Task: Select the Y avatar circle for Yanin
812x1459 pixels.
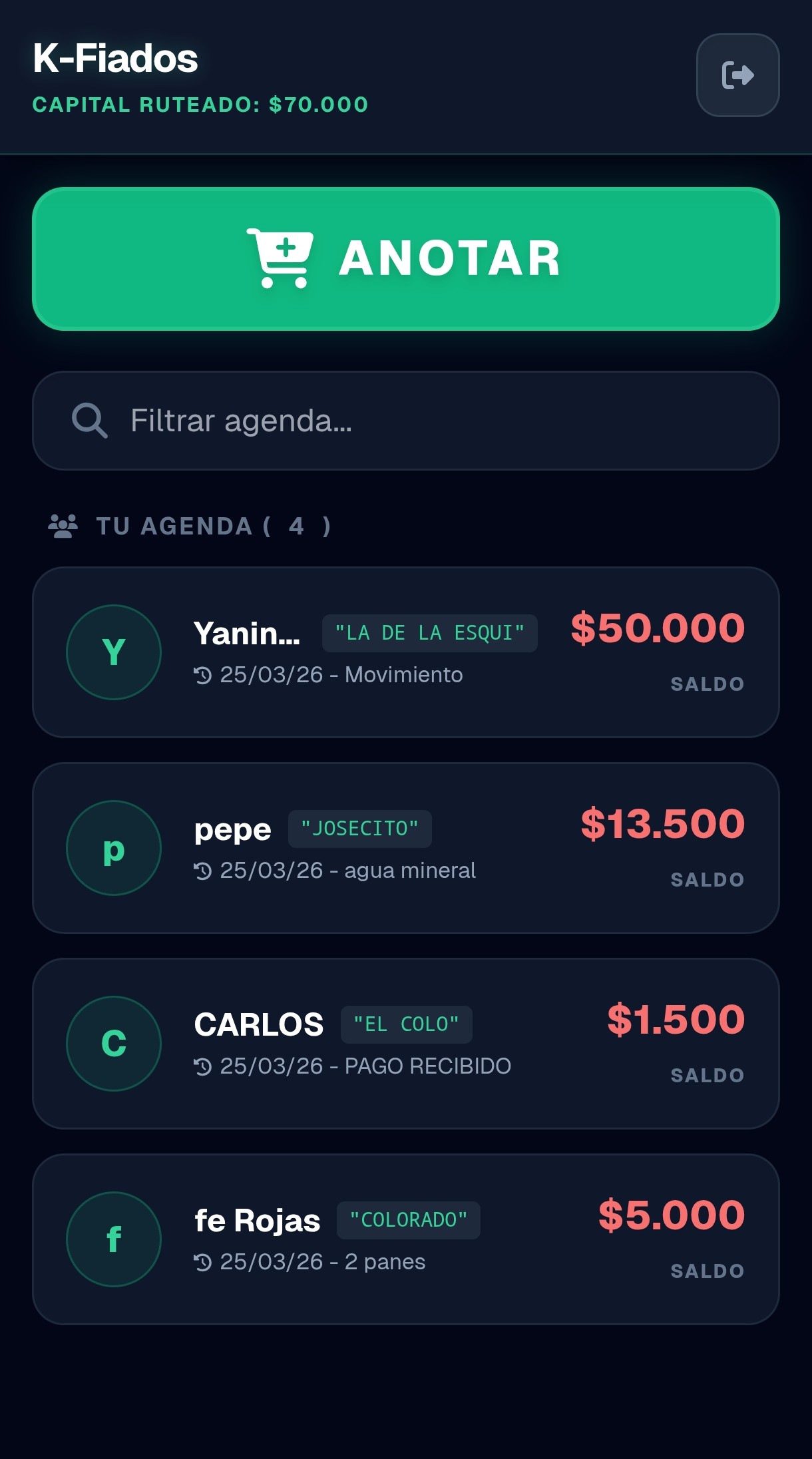Action: tap(113, 652)
